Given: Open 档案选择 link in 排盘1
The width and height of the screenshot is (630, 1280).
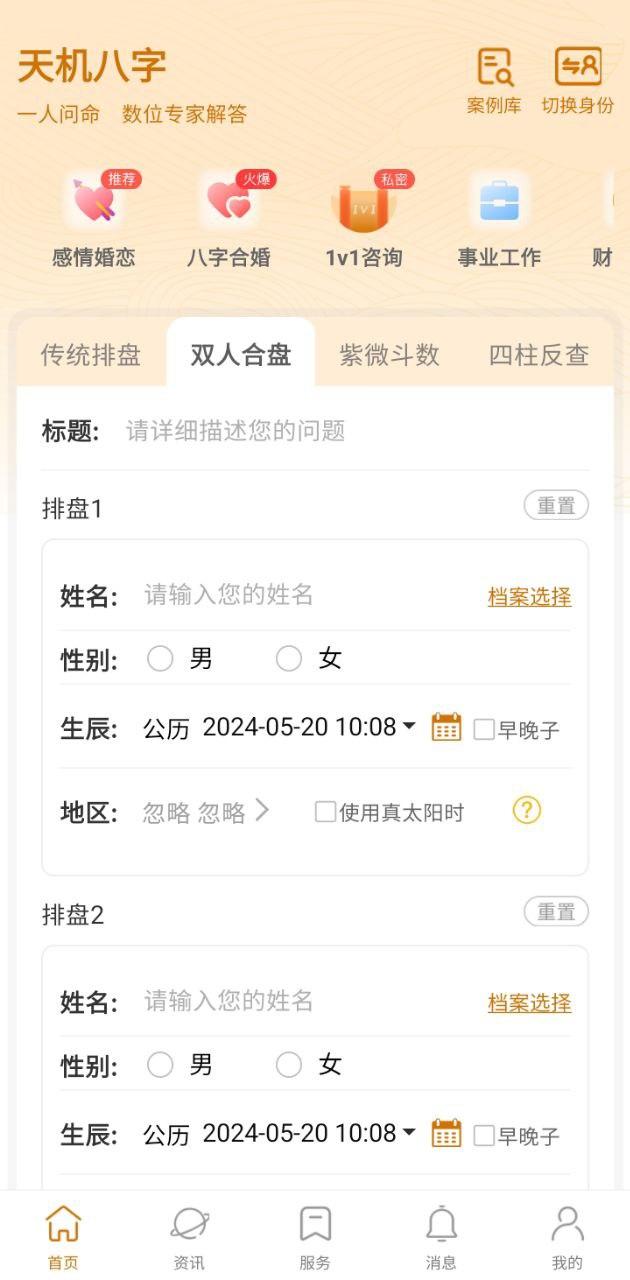Looking at the screenshot, I should (529, 597).
